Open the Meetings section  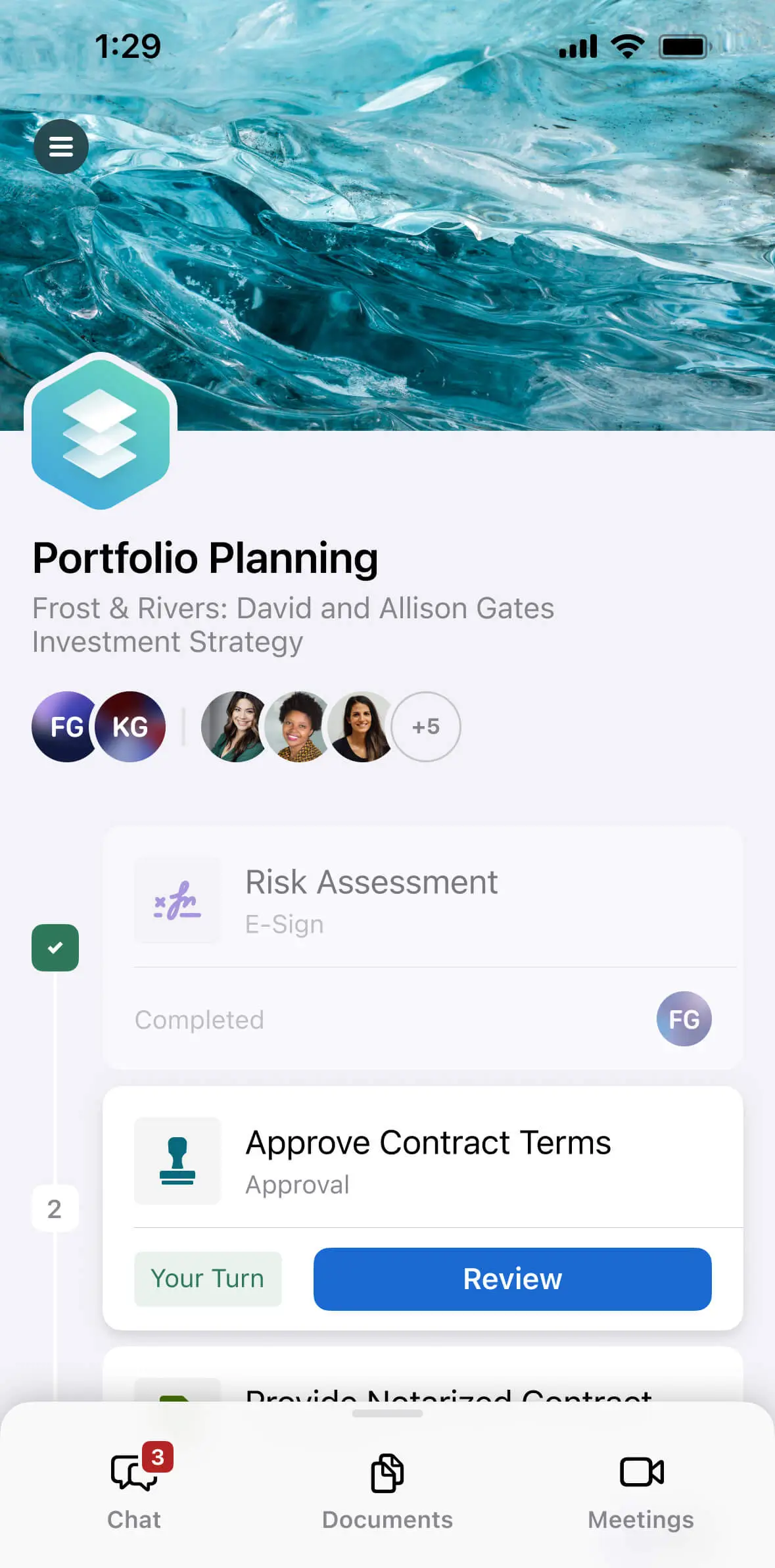pos(640,1493)
